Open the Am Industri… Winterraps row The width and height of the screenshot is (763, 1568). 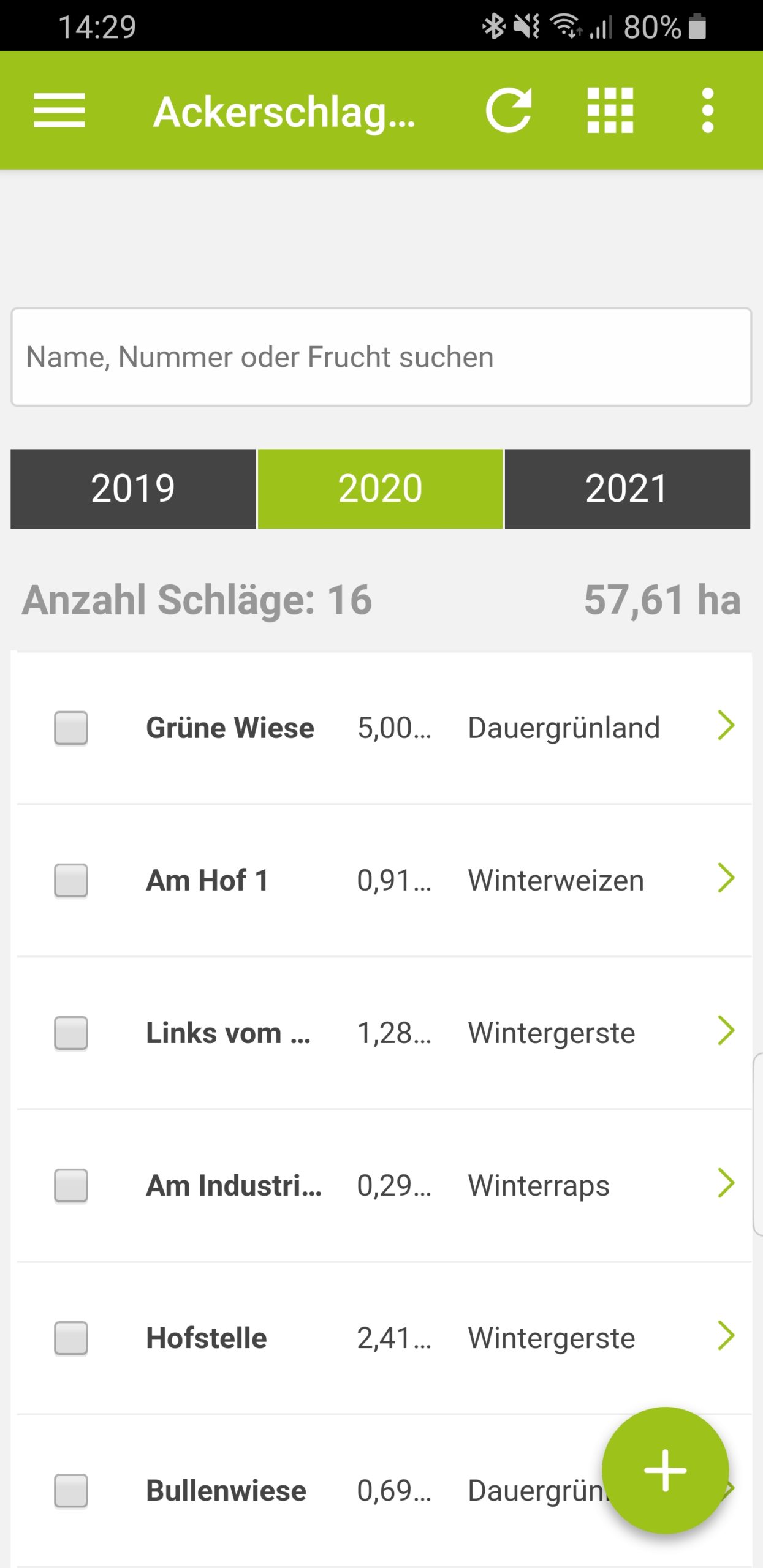click(384, 1185)
